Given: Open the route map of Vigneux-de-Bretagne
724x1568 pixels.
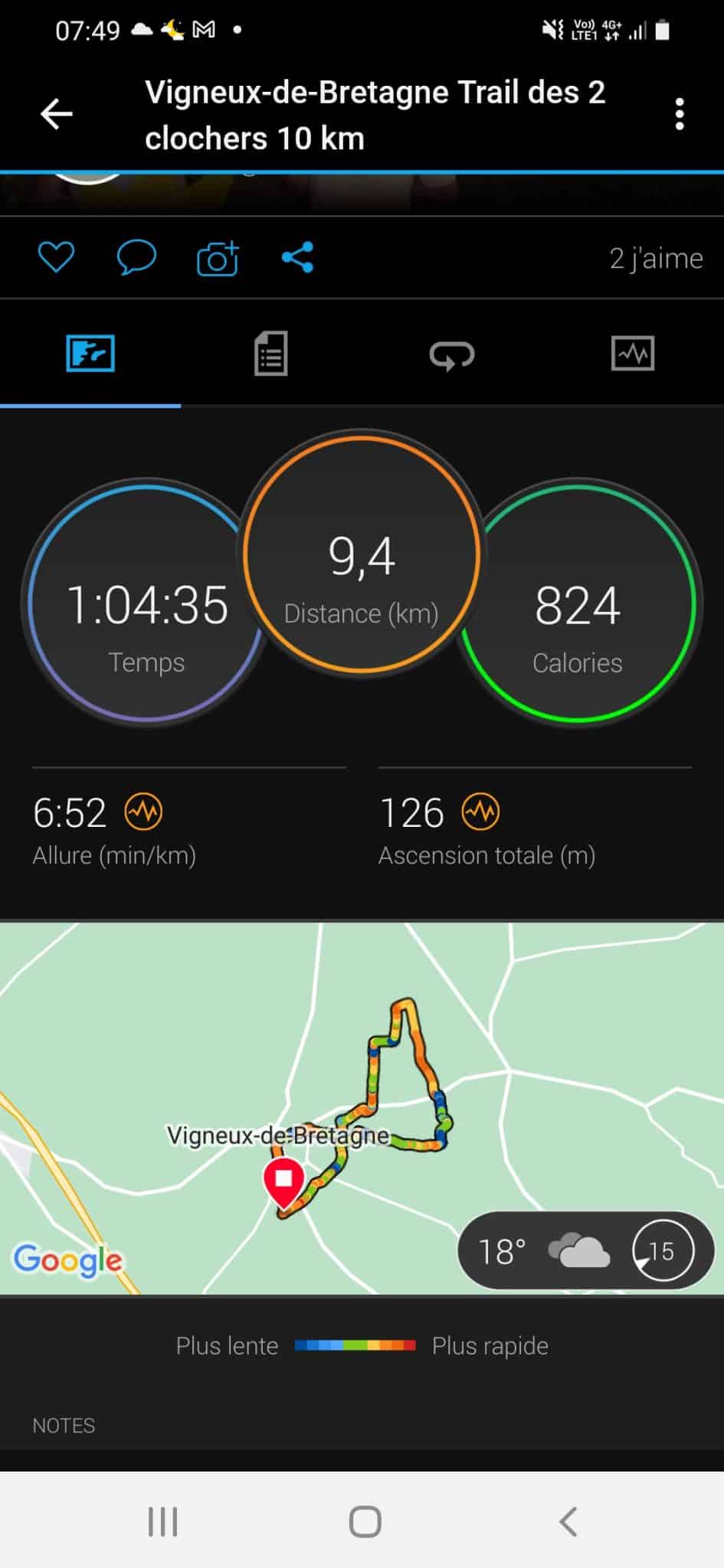Looking at the screenshot, I should [x=362, y=1108].
